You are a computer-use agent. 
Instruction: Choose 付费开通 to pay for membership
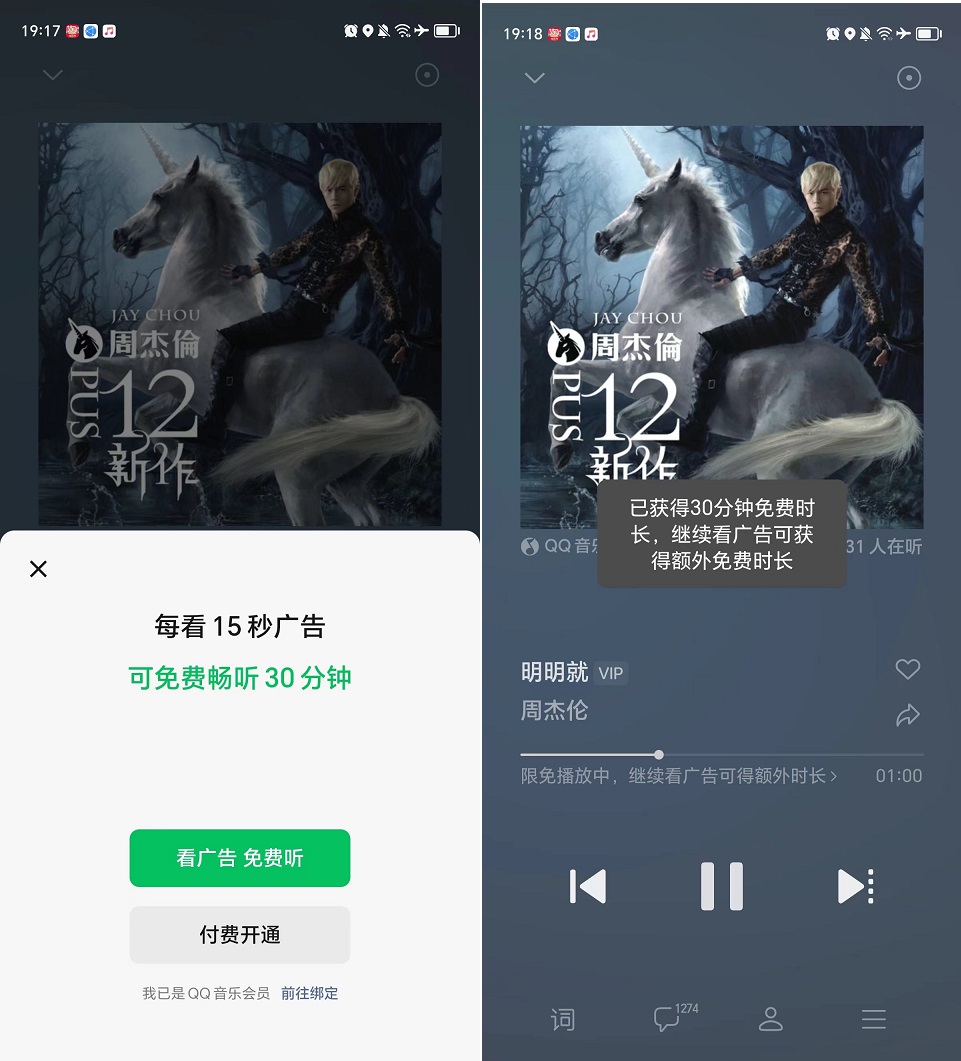pyautogui.click(x=240, y=935)
